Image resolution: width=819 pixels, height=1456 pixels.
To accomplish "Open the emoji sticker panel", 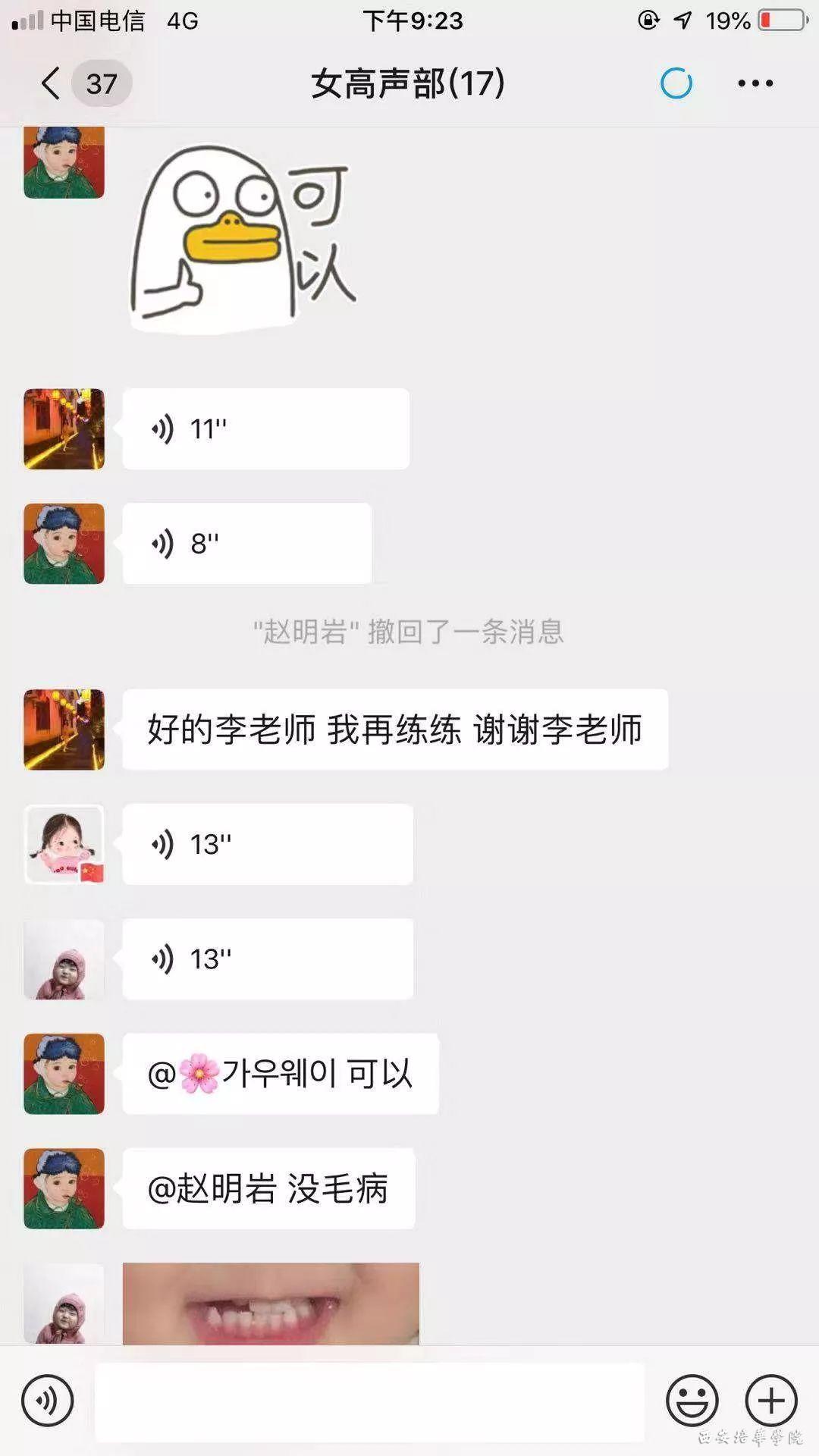I will click(x=692, y=1401).
